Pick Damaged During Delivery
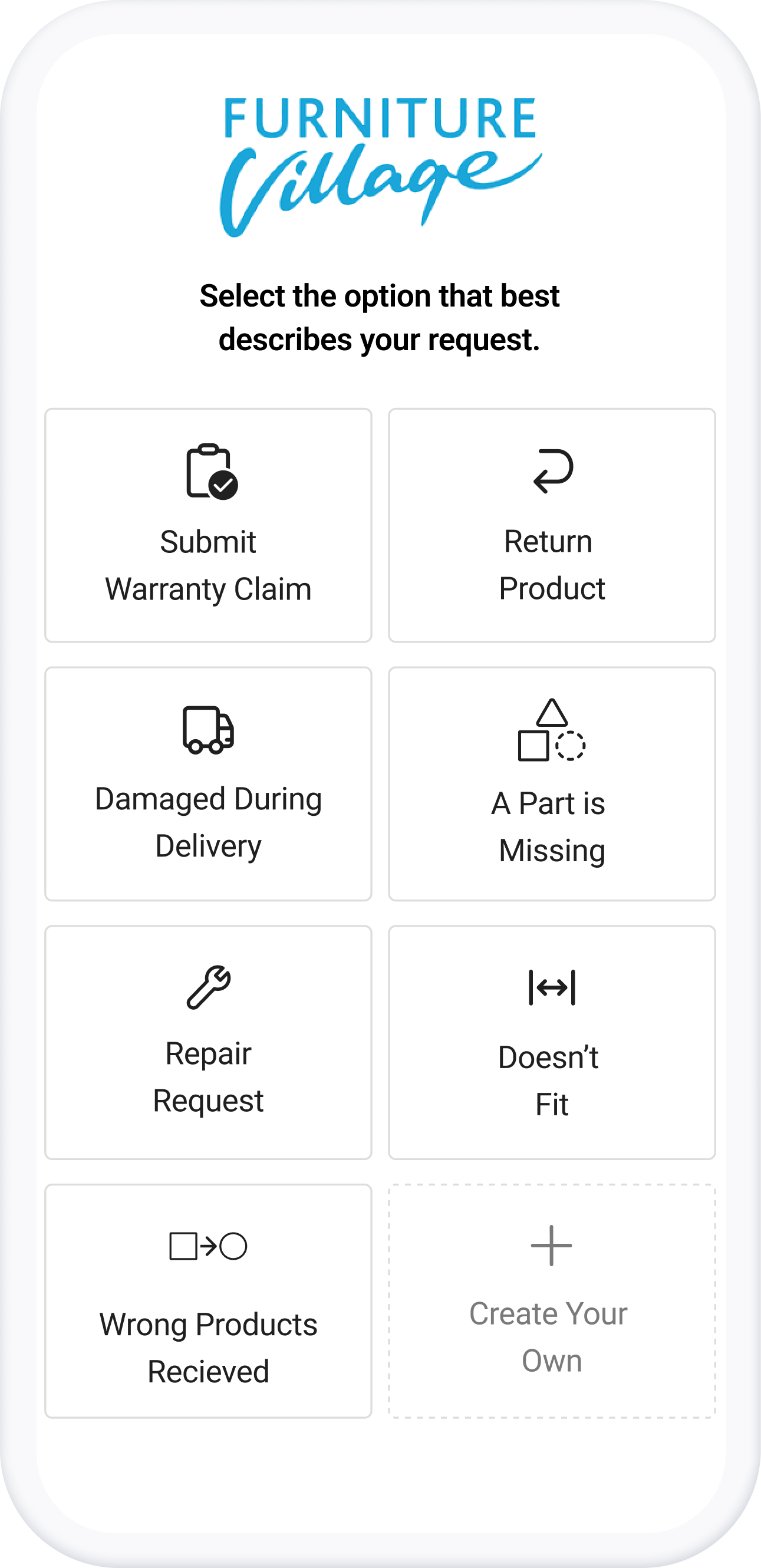Viewport: 761px width, 1568px height. coord(208,784)
